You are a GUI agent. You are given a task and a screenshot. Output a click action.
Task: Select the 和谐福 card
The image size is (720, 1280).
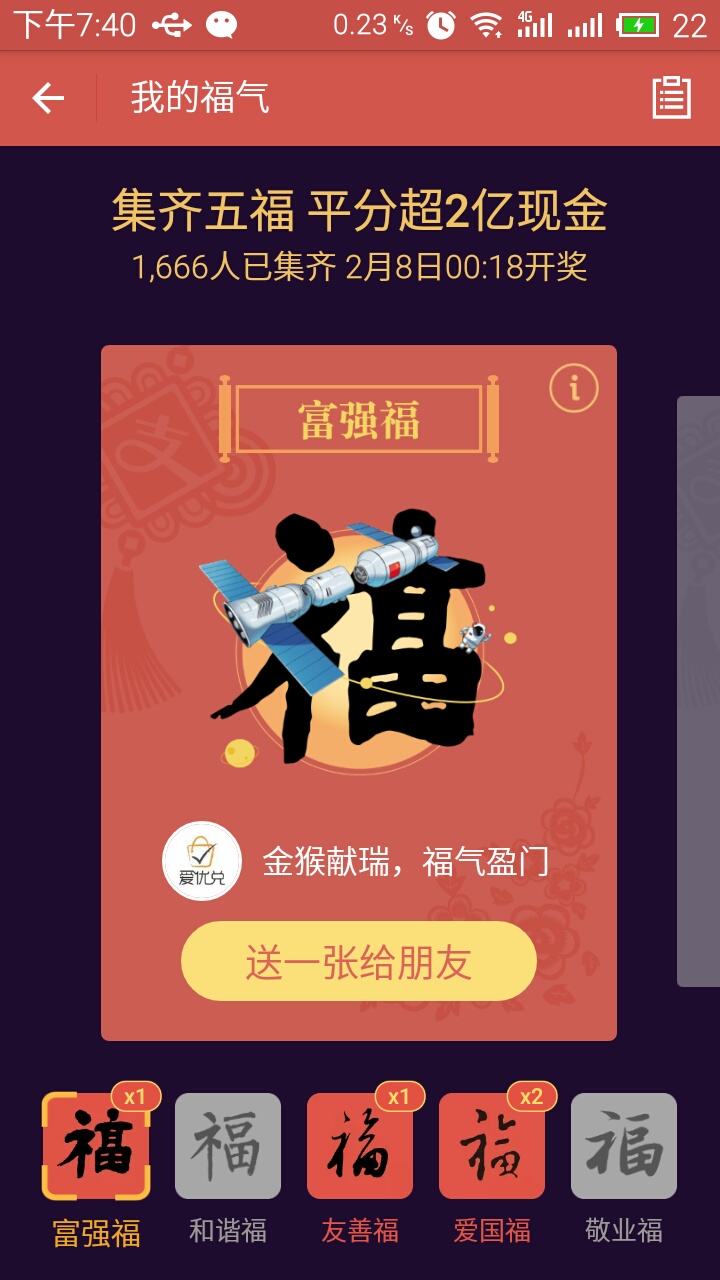(228, 1146)
